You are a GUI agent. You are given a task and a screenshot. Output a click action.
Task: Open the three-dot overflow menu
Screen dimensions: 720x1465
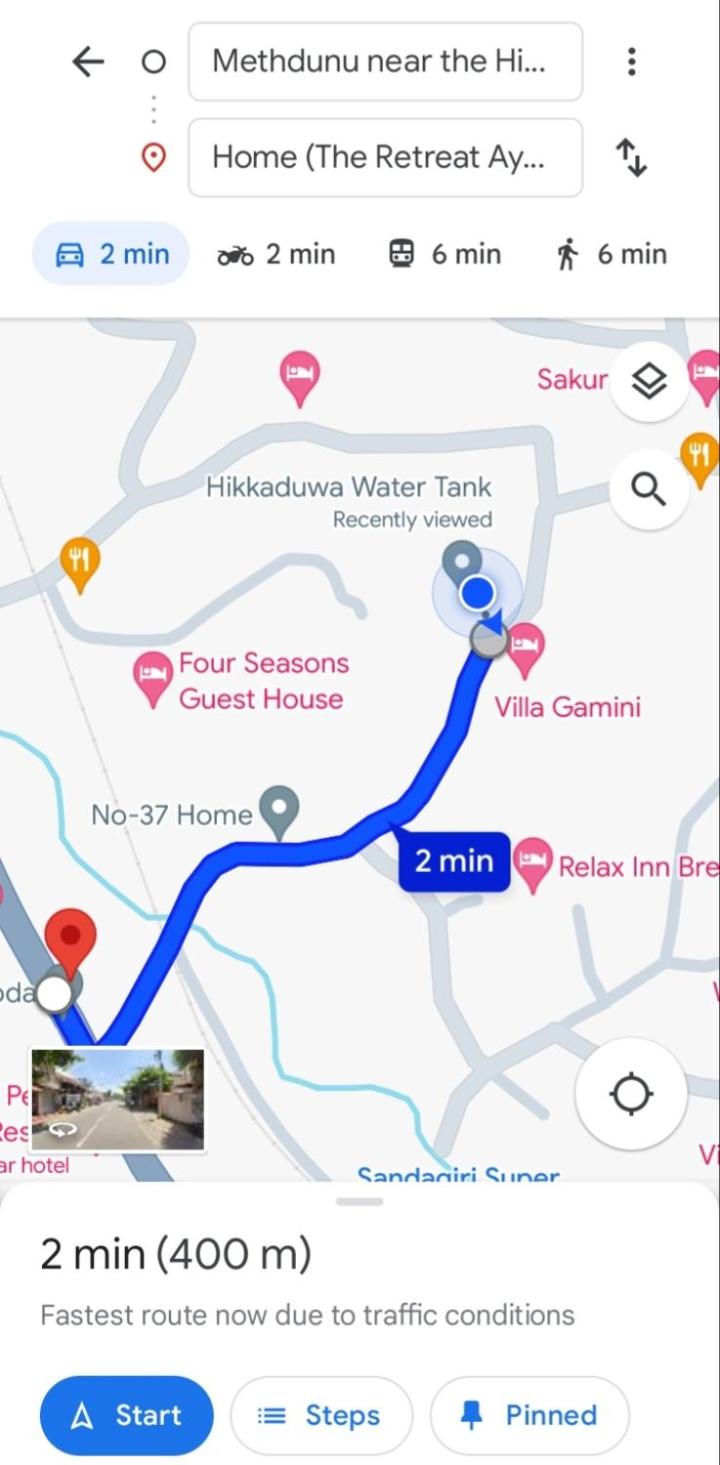click(x=631, y=62)
